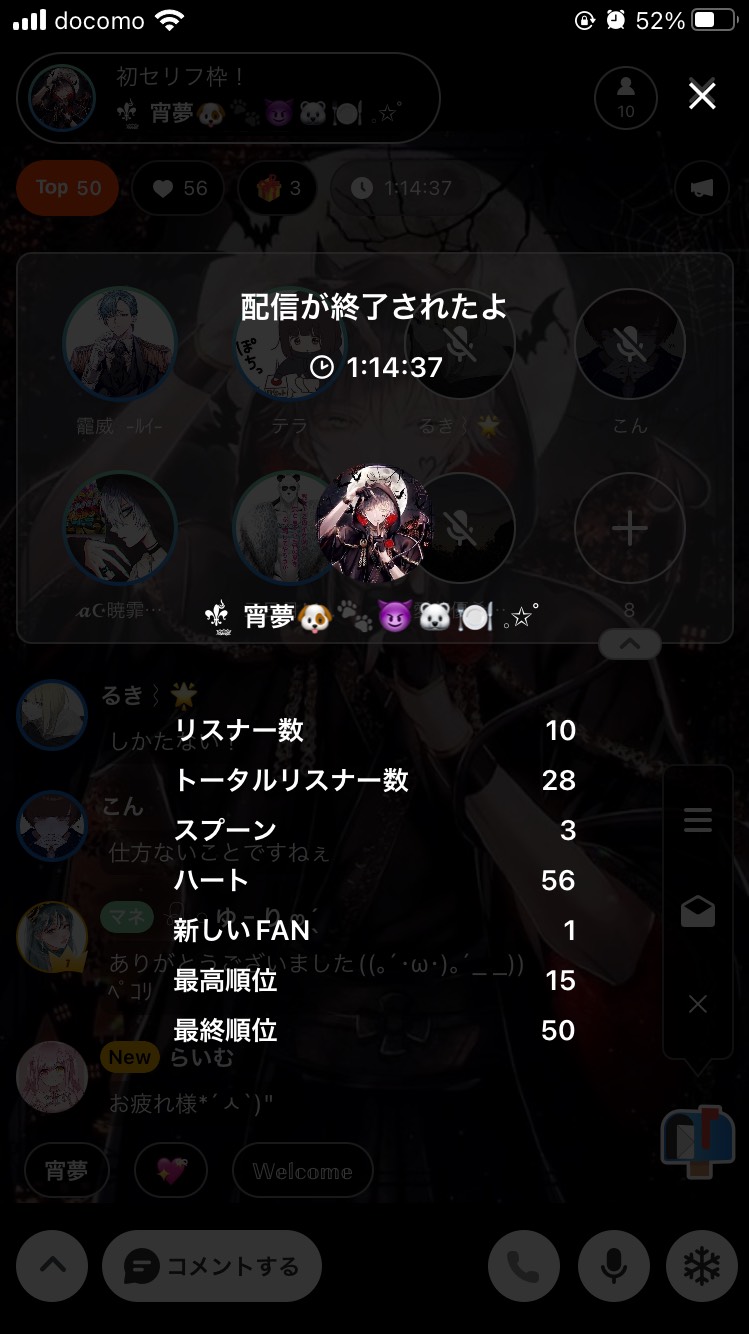Open the mail envelope icon in side panel
749x1334 pixels.
(698, 911)
